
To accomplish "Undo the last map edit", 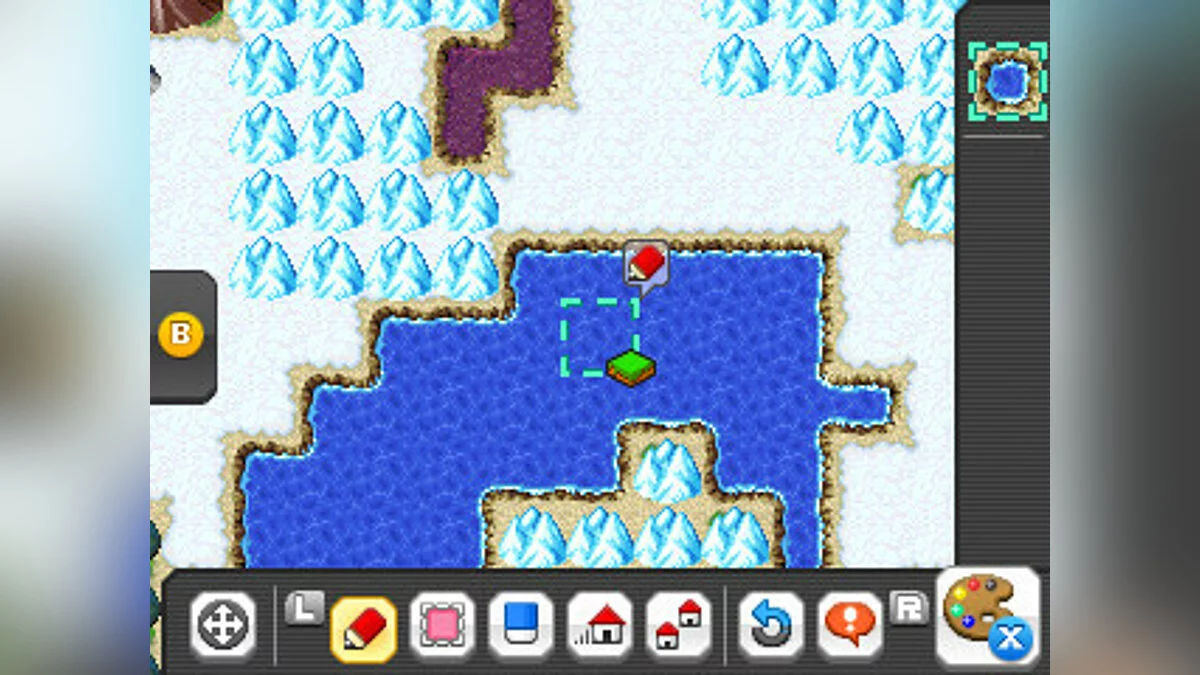I will [x=771, y=627].
